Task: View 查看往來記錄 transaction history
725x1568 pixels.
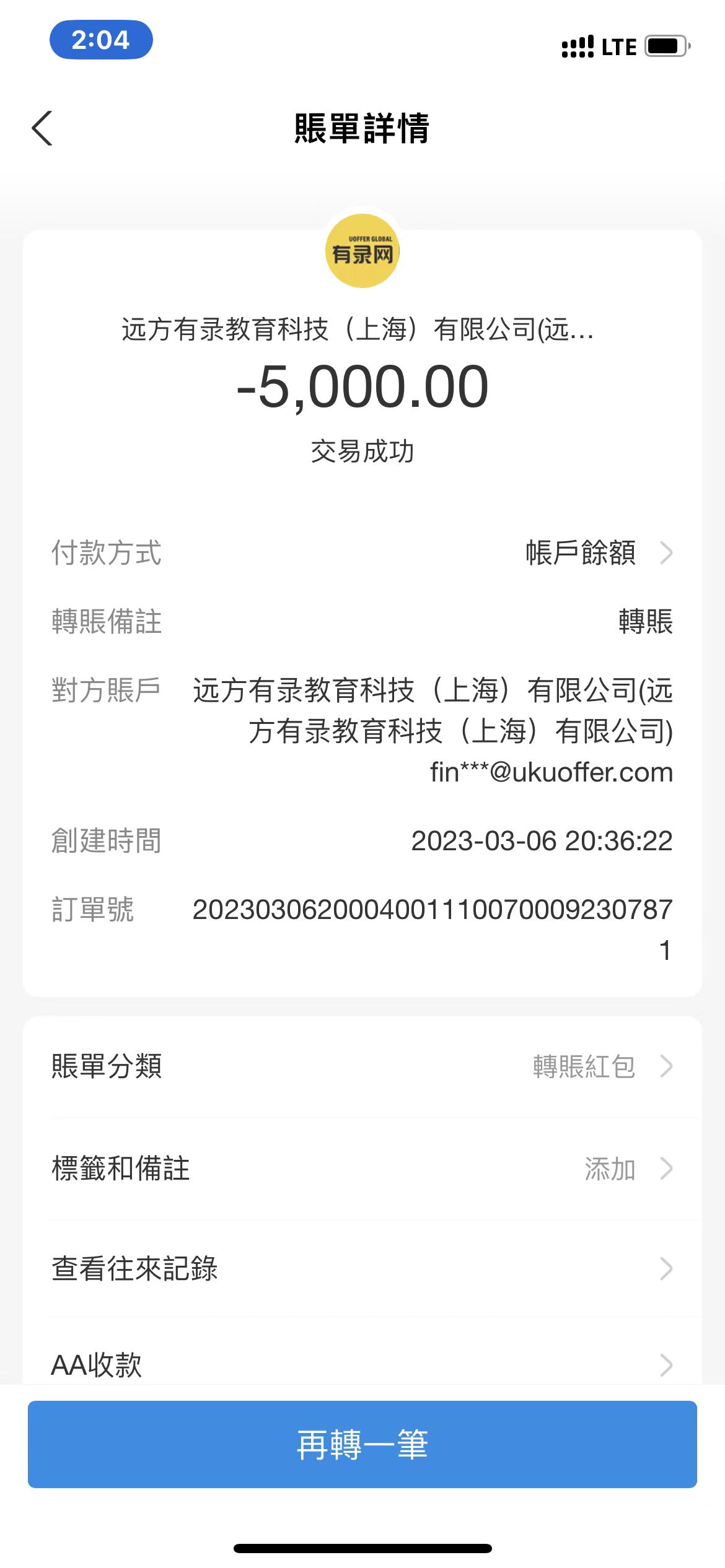Action: [x=362, y=1268]
